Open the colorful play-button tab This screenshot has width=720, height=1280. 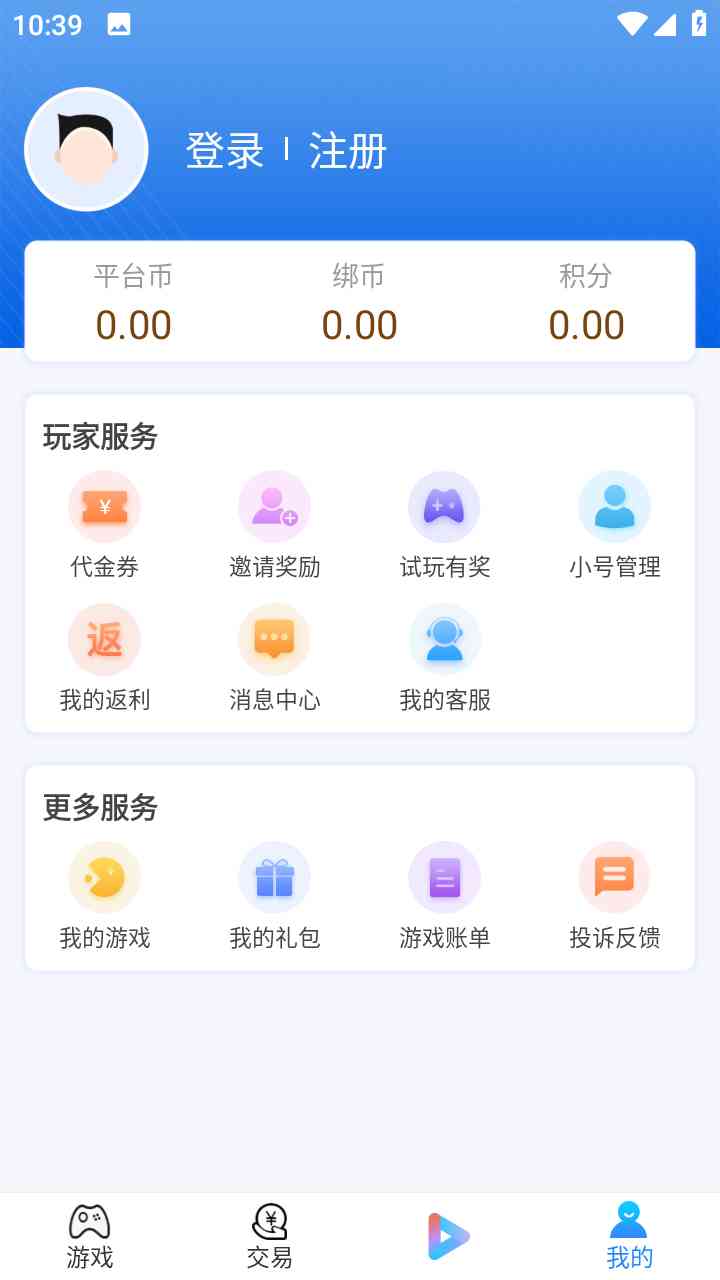(449, 1236)
